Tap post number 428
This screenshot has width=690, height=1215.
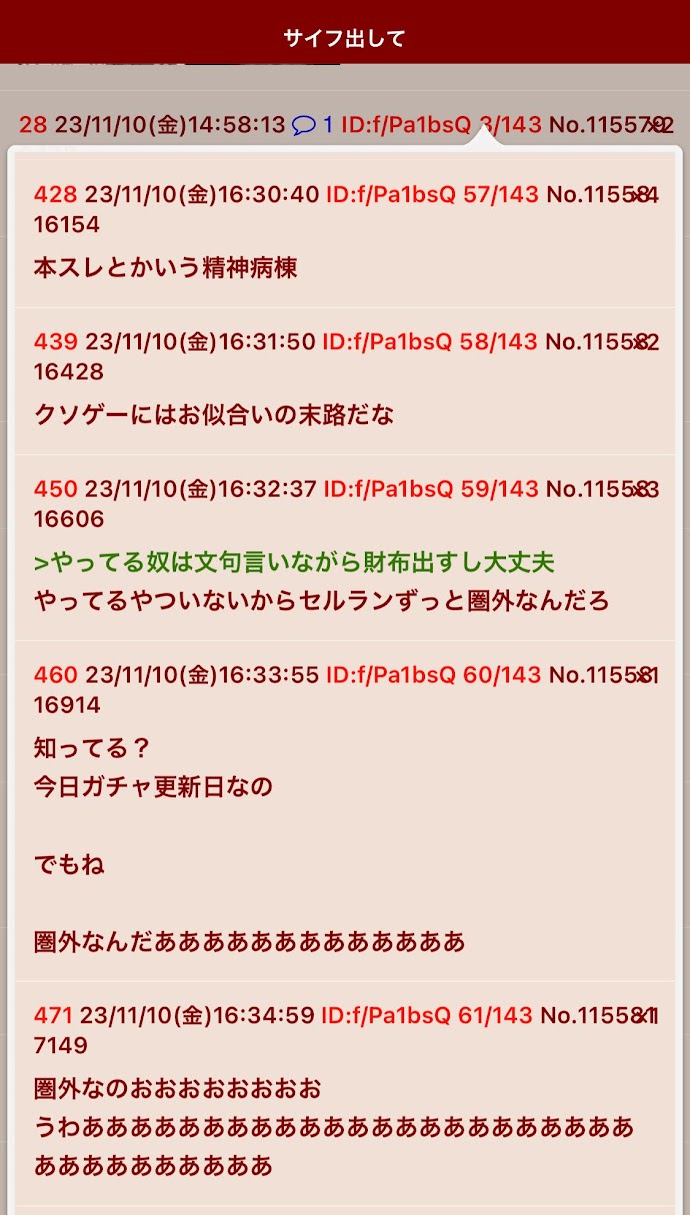(x=55, y=194)
